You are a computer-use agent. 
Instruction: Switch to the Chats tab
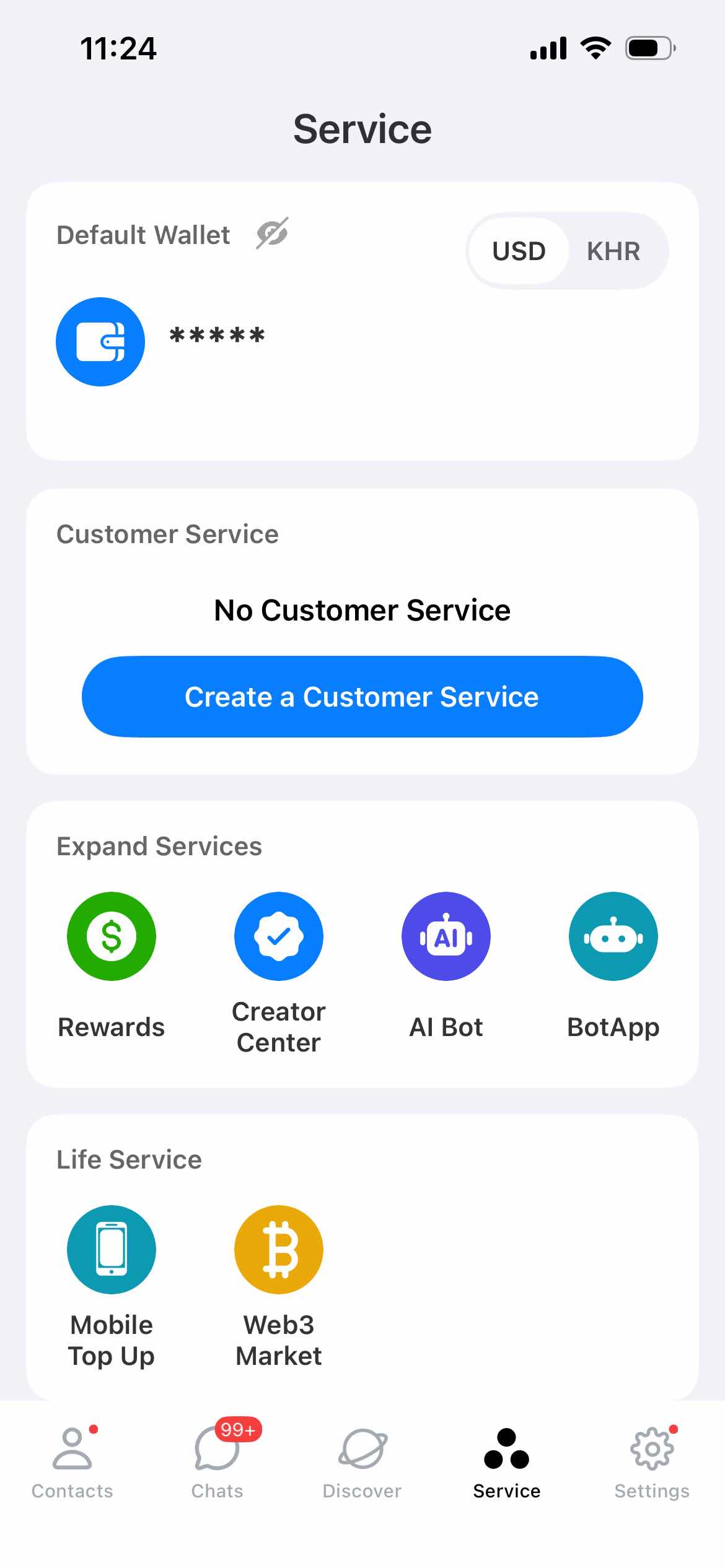[217, 1460]
